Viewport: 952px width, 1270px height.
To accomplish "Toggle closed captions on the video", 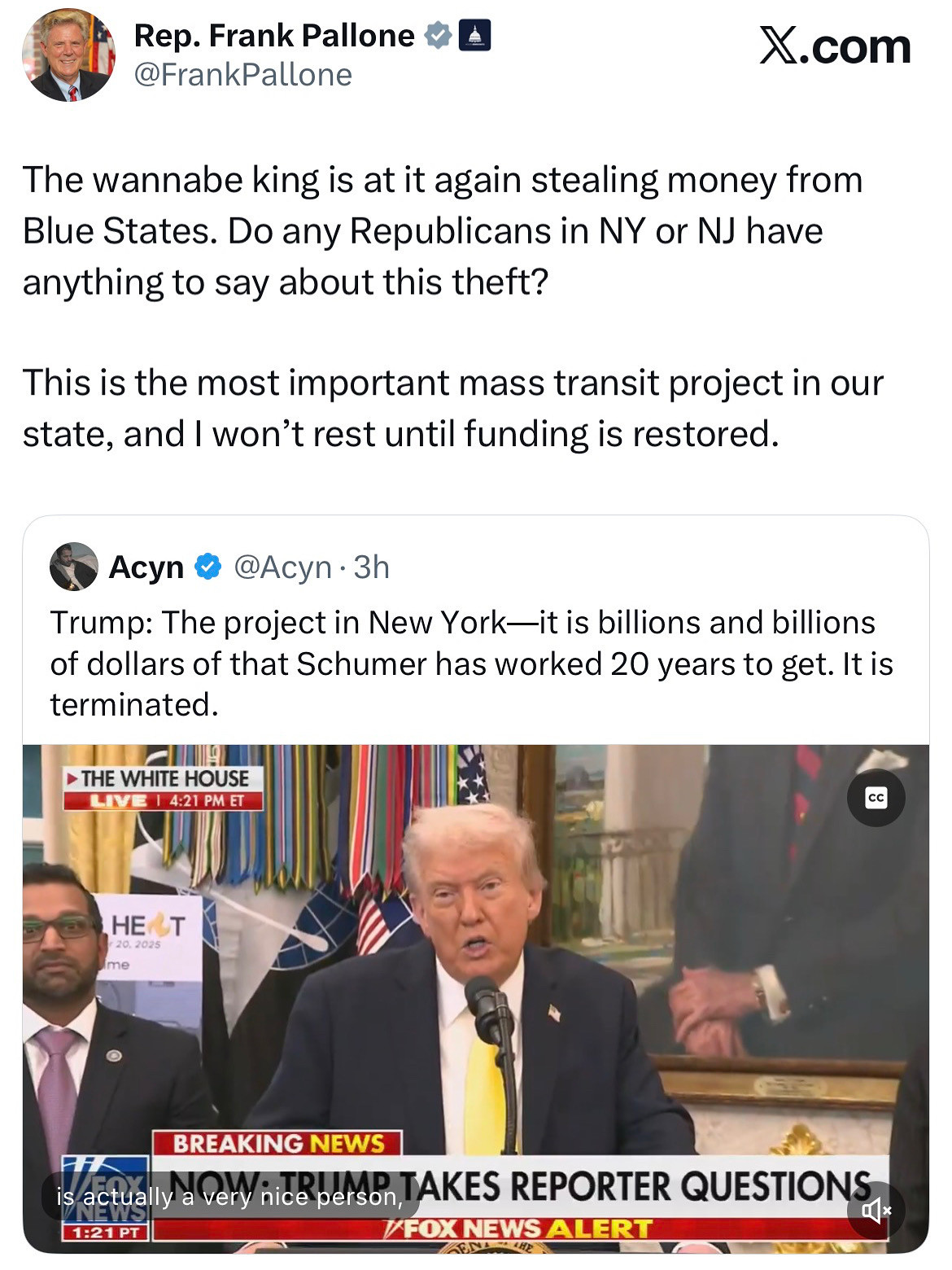I will pyautogui.click(x=876, y=797).
